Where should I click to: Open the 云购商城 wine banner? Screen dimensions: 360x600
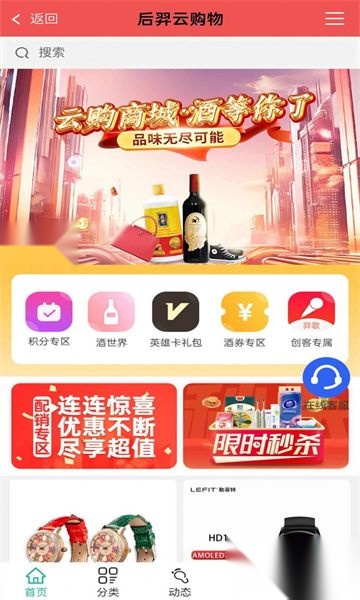[180, 166]
